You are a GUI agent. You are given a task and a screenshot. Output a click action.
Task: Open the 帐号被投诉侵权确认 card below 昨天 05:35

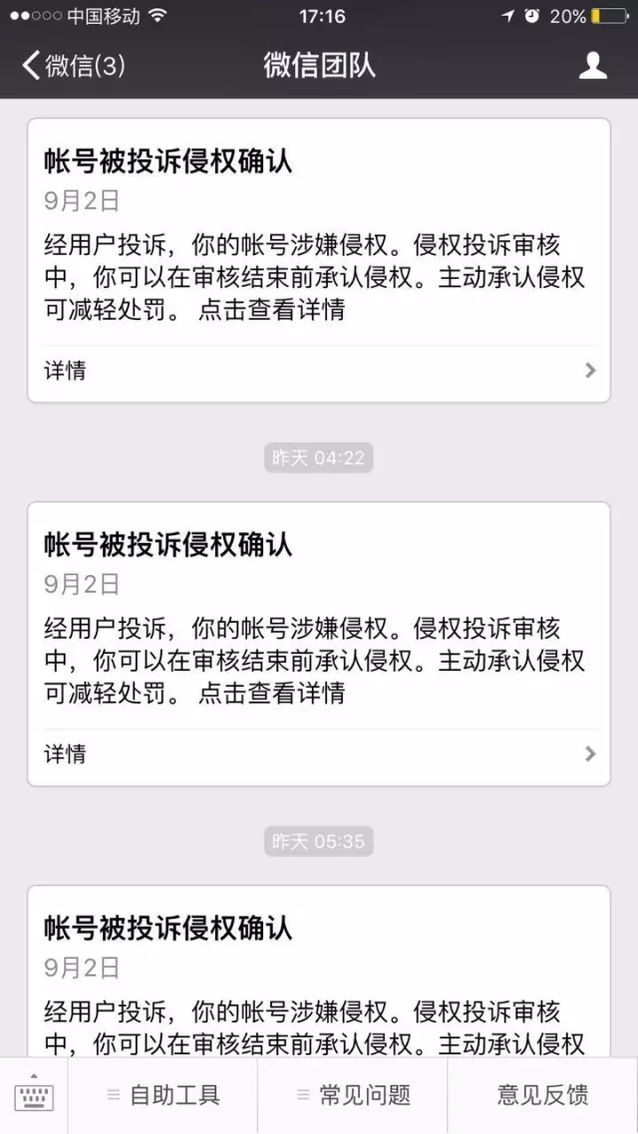[319, 972]
